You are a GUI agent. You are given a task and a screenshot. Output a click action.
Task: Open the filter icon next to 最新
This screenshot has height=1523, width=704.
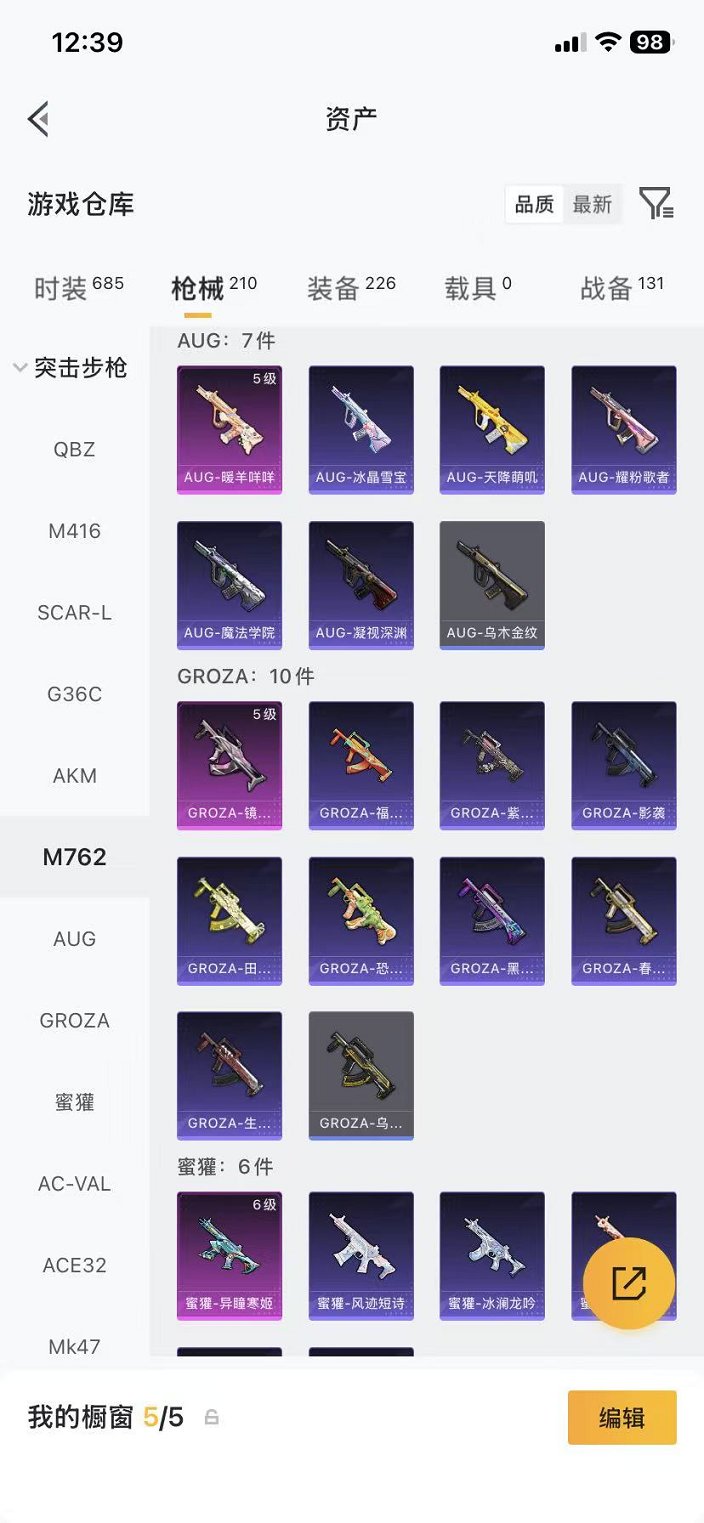pyautogui.click(x=656, y=204)
